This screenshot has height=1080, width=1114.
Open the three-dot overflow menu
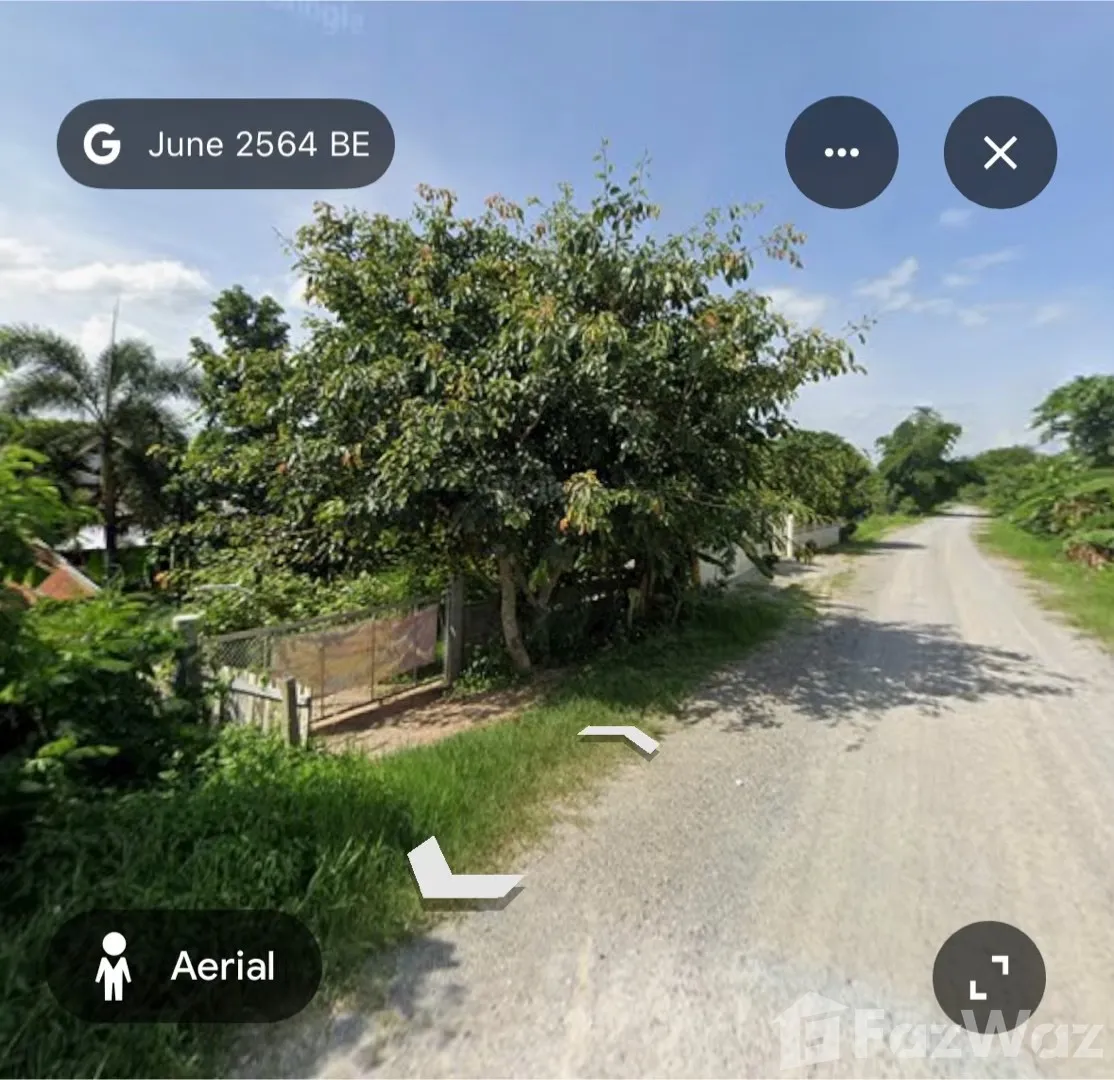(x=841, y=152)
